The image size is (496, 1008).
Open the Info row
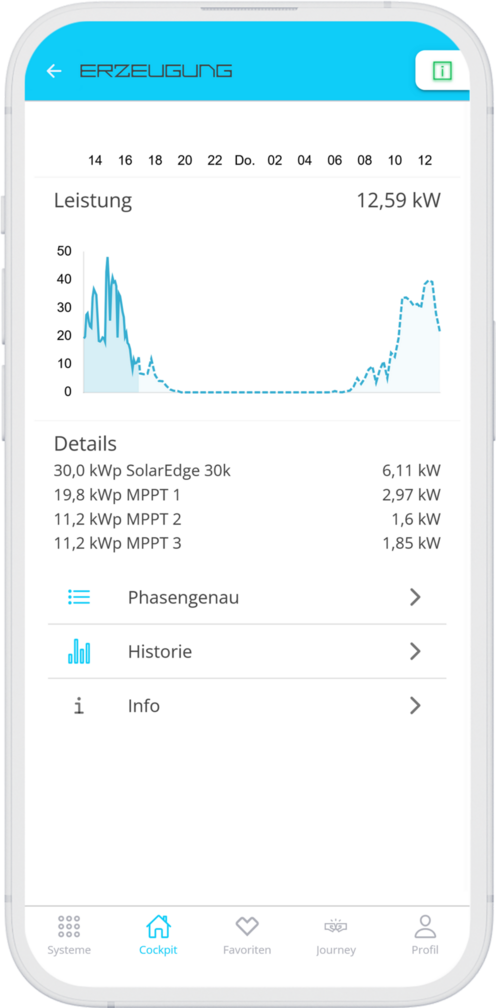pos(247,706)
